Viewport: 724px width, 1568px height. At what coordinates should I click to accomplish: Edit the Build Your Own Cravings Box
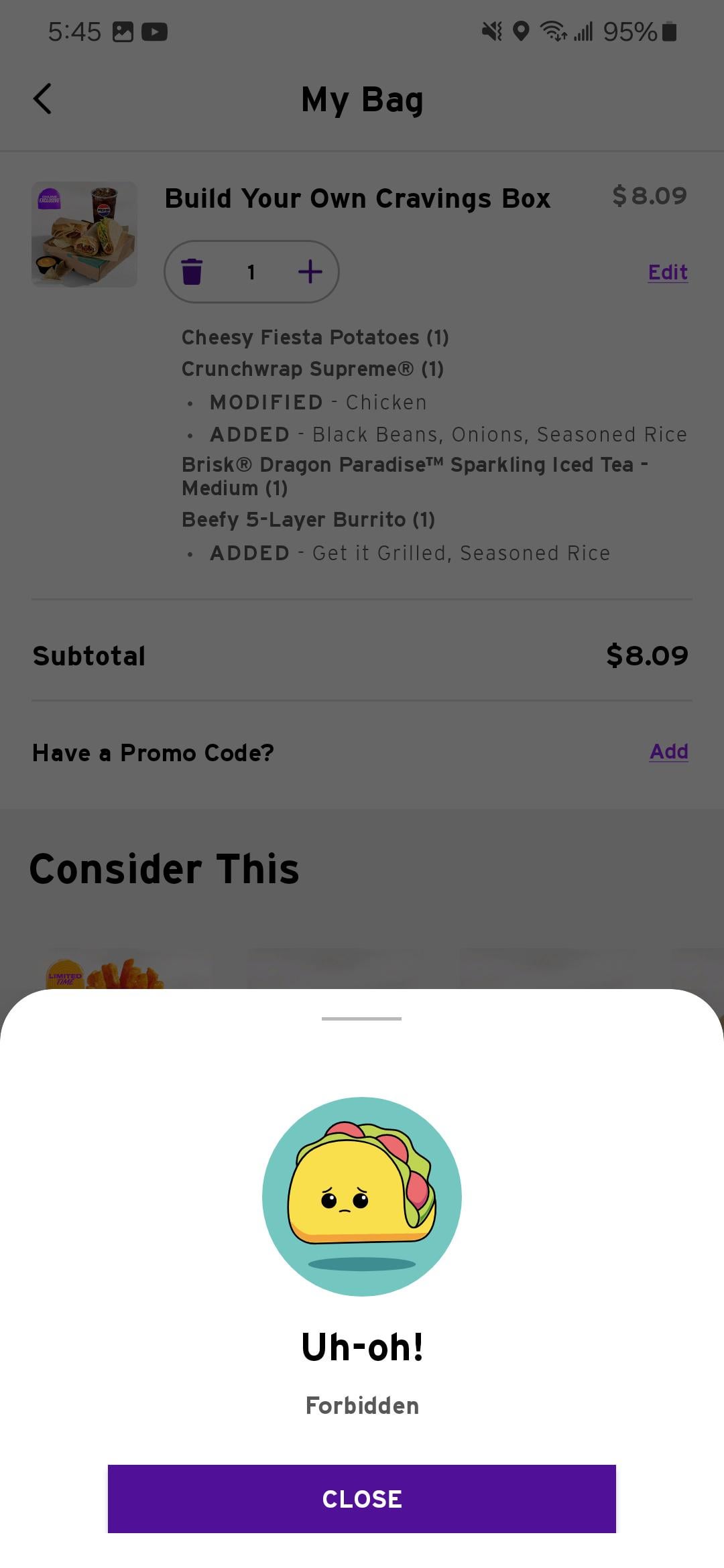[x=668, y=272]
